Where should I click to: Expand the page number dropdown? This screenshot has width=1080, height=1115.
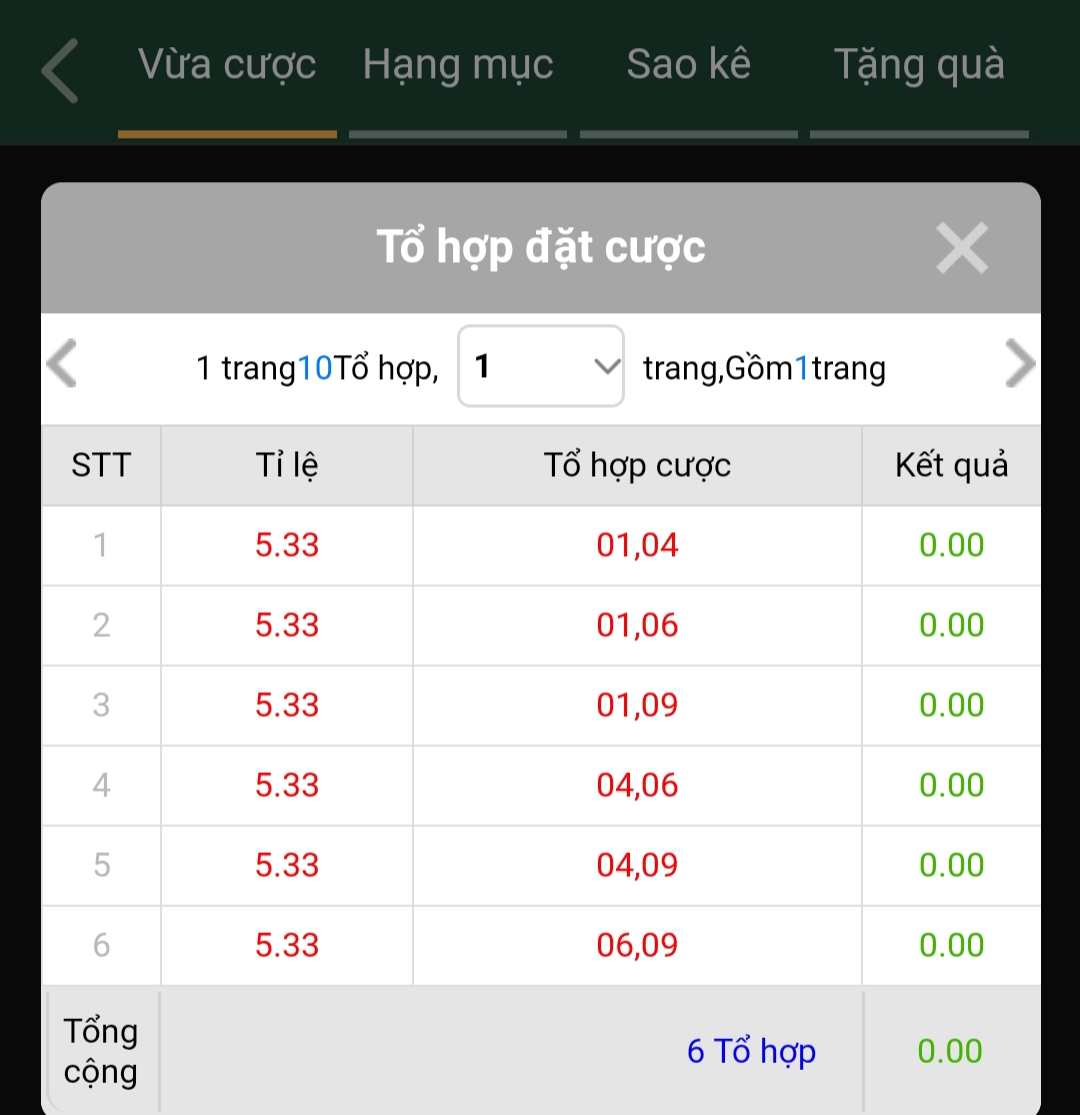541,367
